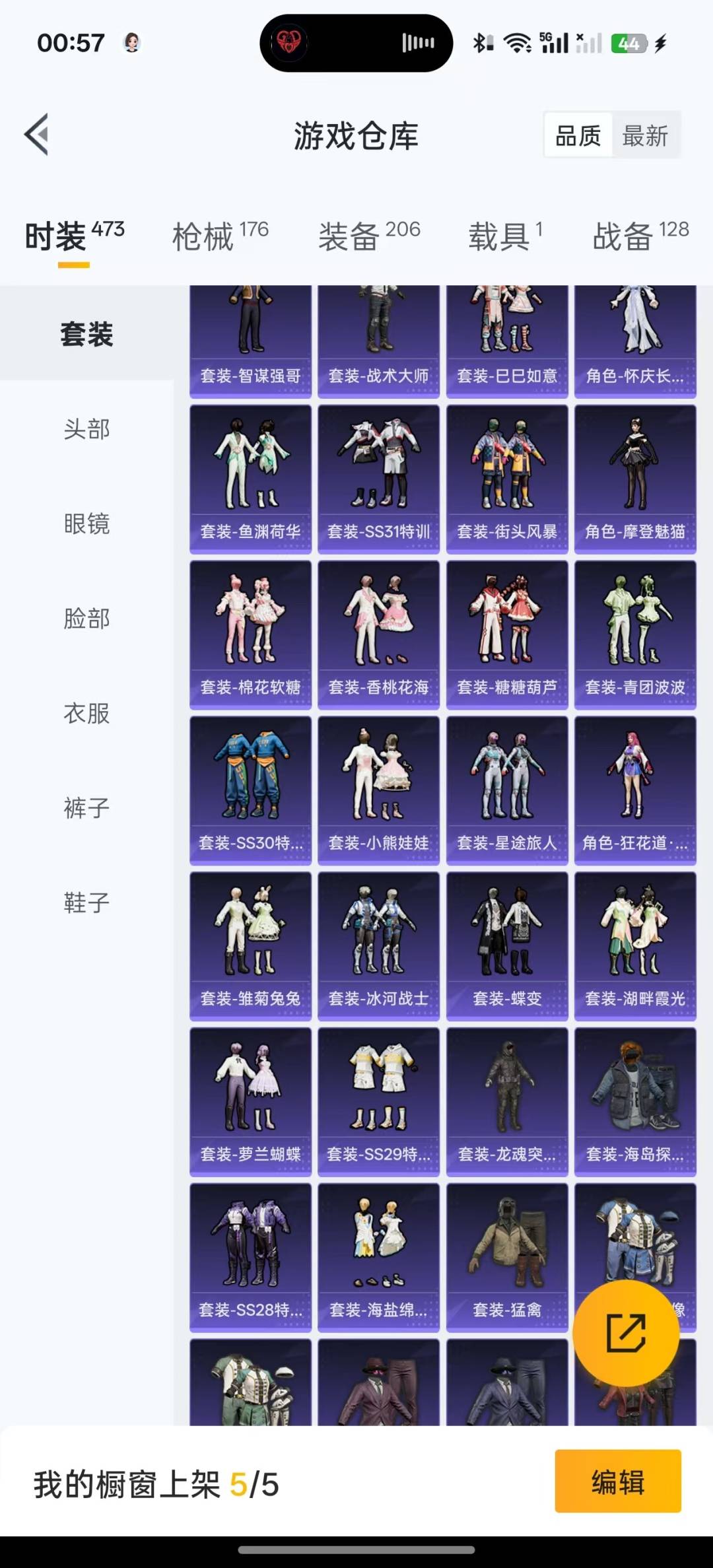The width and height of the screenshot is (713, 1568).
Task: Tap the 编辑 button
Action: [x=618, y=1482]
